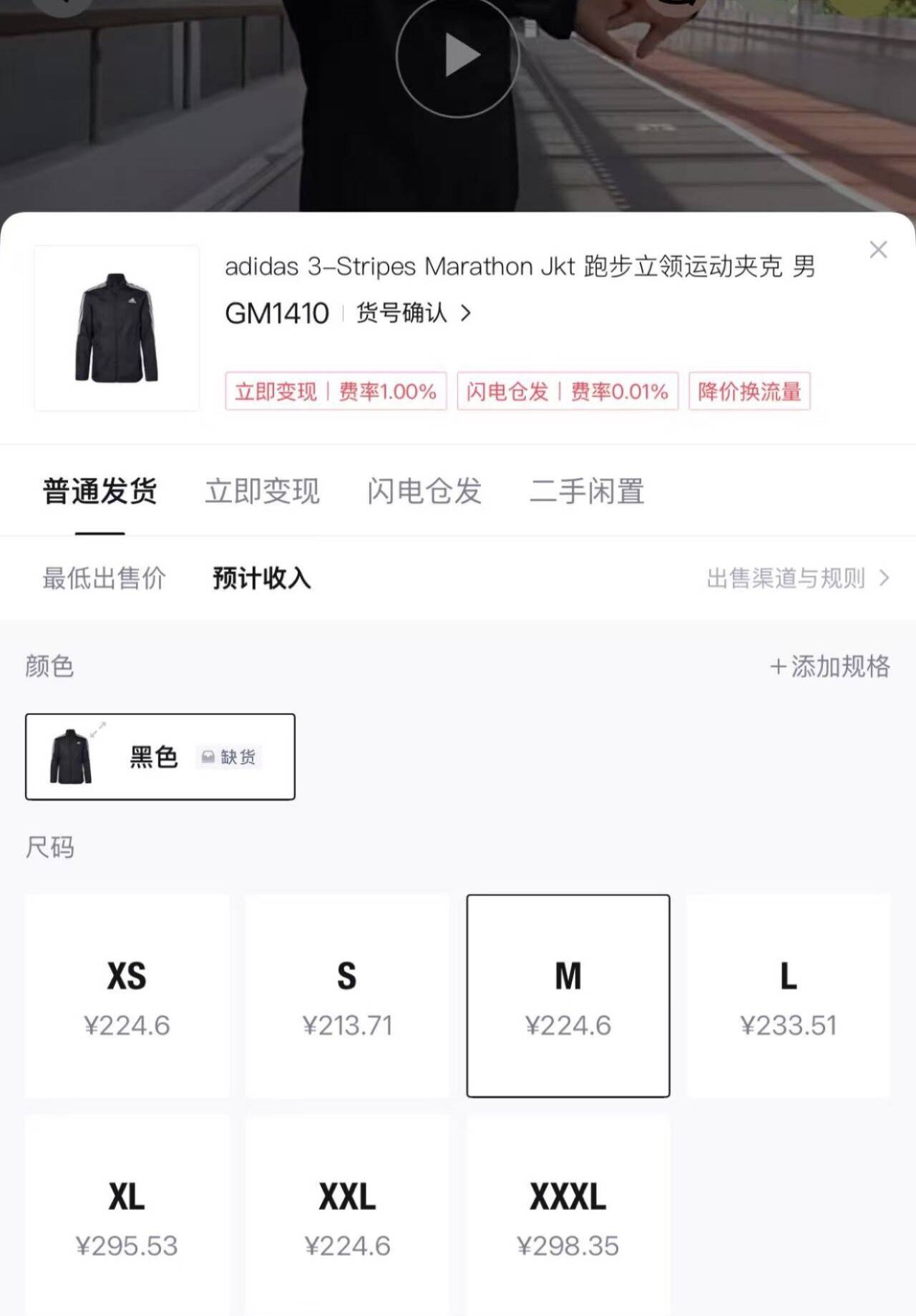Screen dimensions: 916x1316
Task: Close the selling options sheet
Action: tap(878, 250)
